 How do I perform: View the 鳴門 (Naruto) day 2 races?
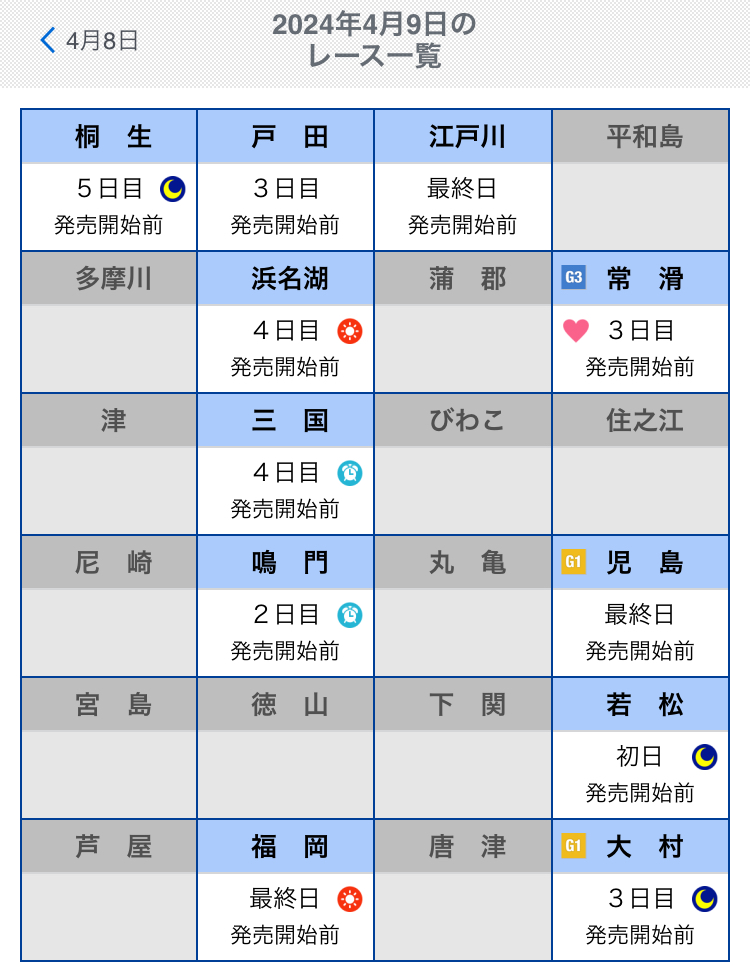click(286, 607)
